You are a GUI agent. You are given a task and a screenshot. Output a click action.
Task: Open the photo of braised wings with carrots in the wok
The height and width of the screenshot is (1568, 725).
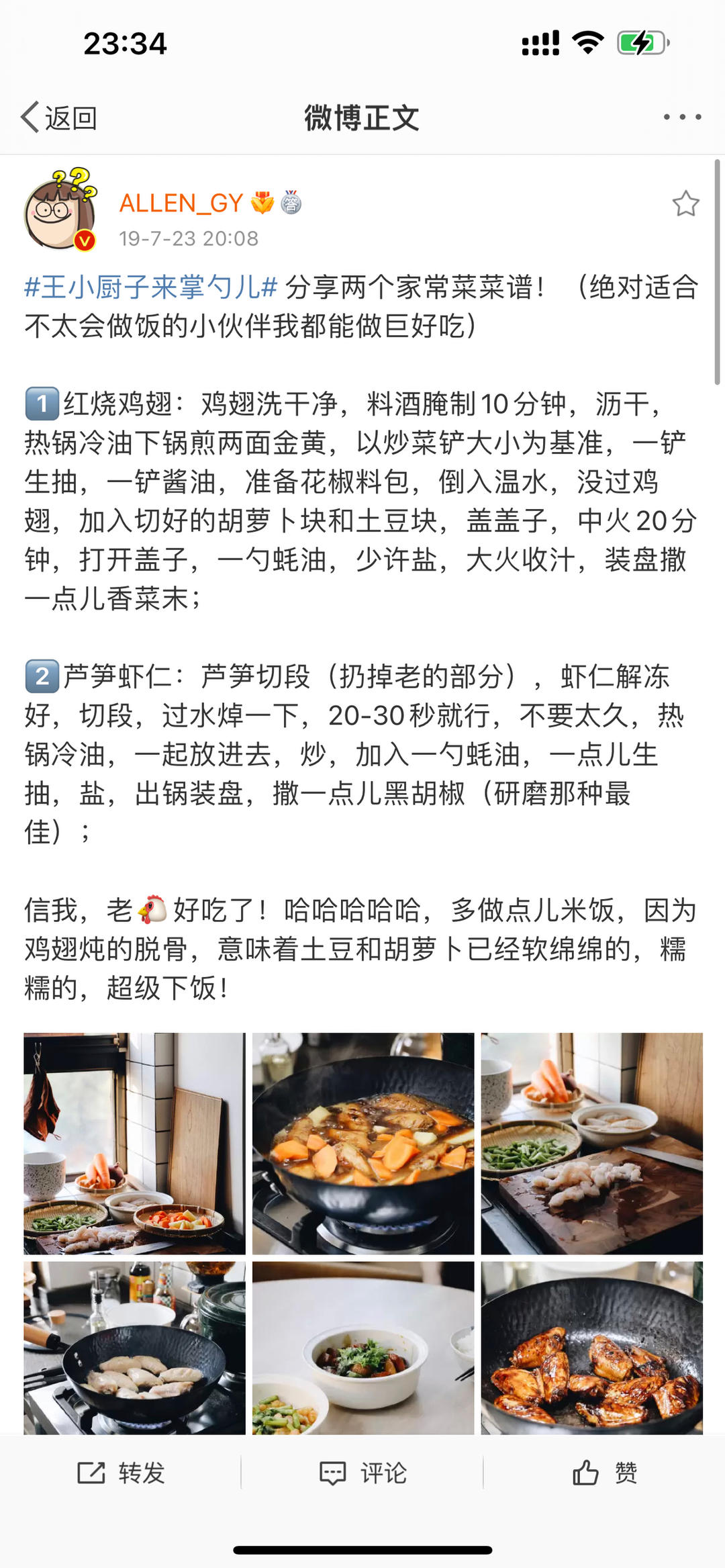point(362,1143)
